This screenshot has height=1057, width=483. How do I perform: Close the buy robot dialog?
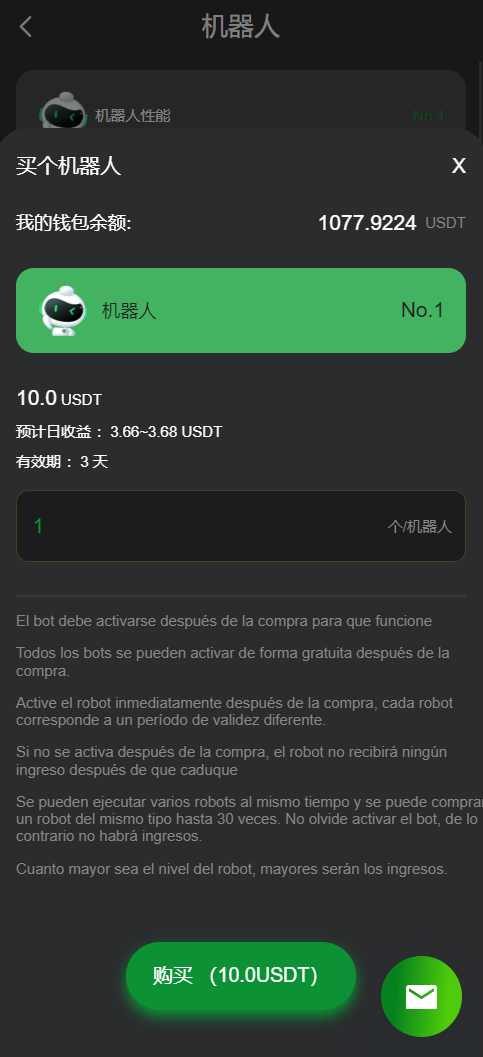point(459,165)
